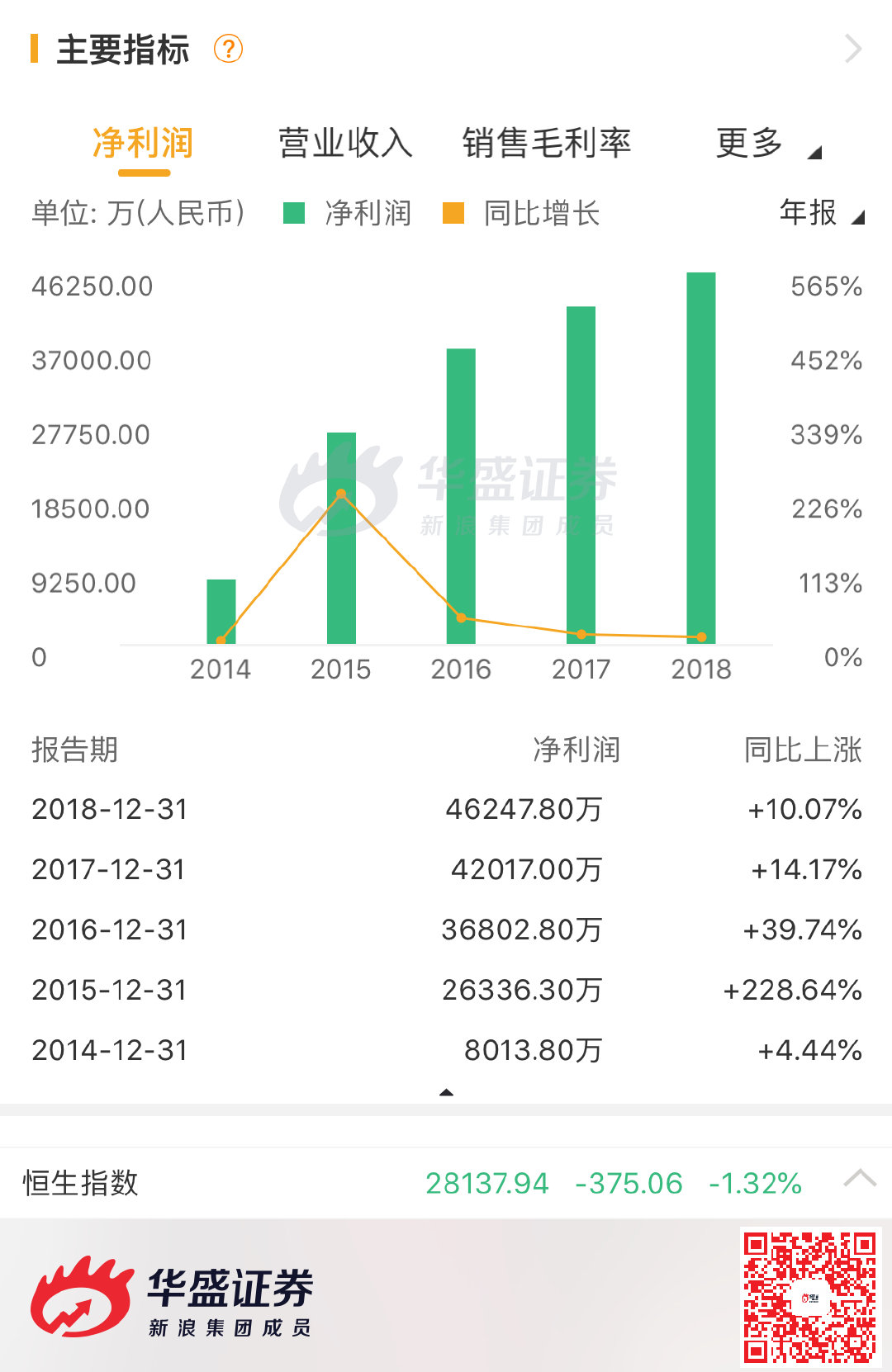Expand the 恒生指数 index bar

(859, 1180)
